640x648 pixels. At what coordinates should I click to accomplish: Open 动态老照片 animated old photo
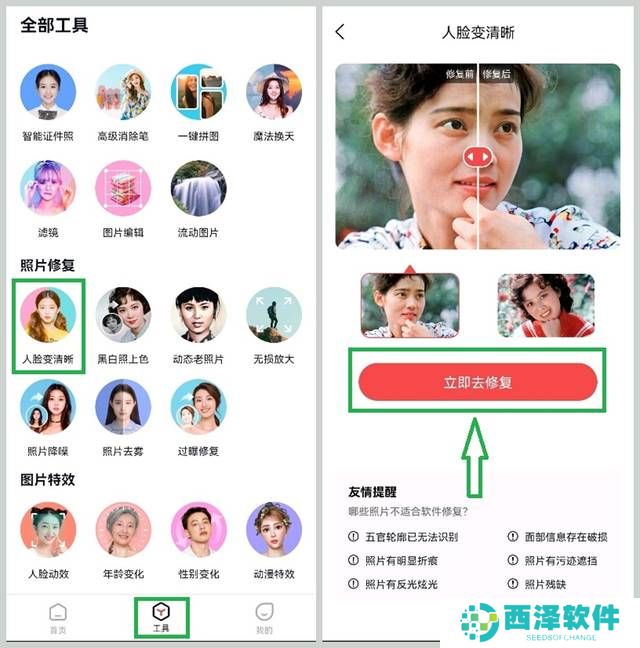198,315
